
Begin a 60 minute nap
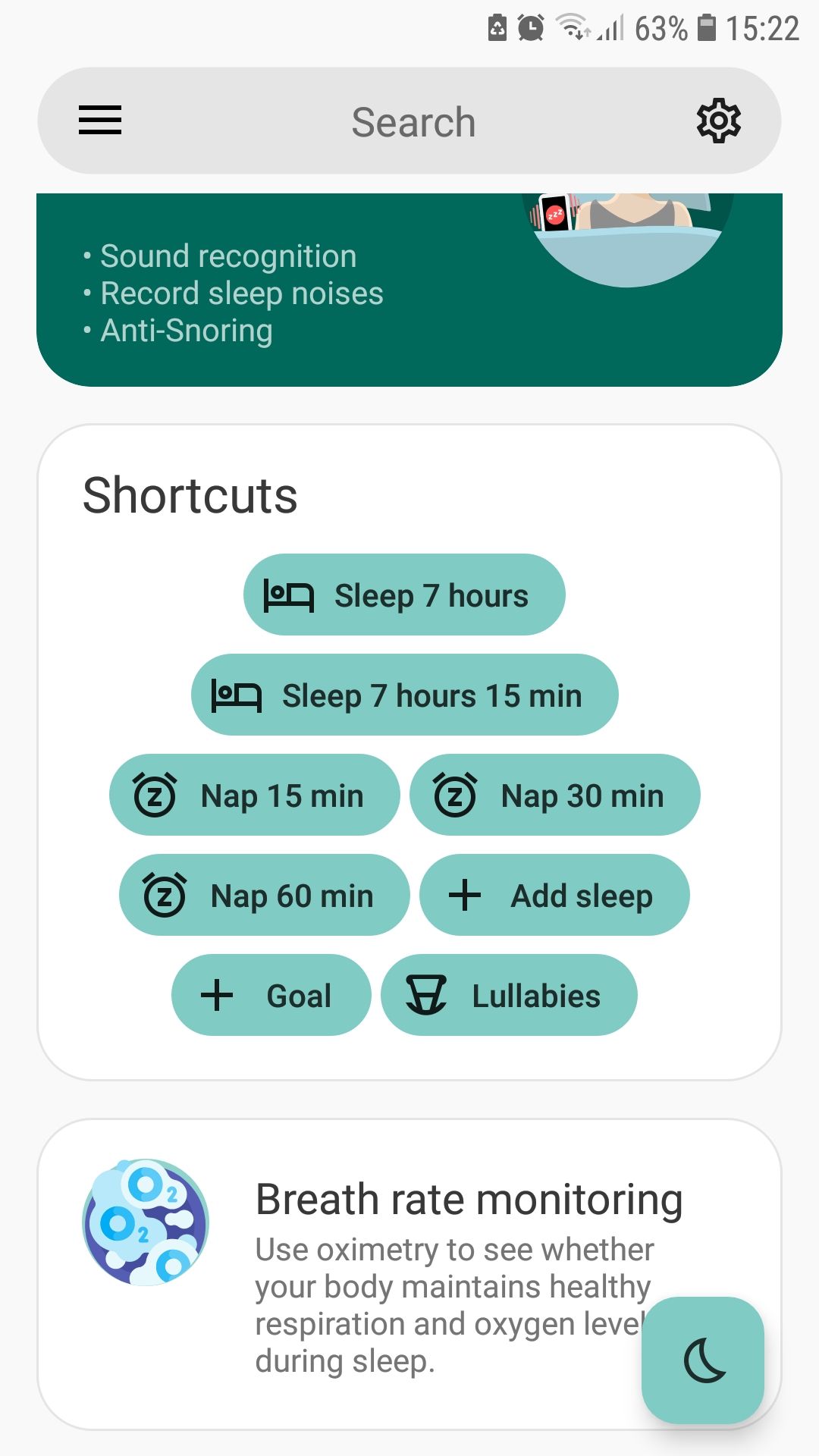click(264, 896)
